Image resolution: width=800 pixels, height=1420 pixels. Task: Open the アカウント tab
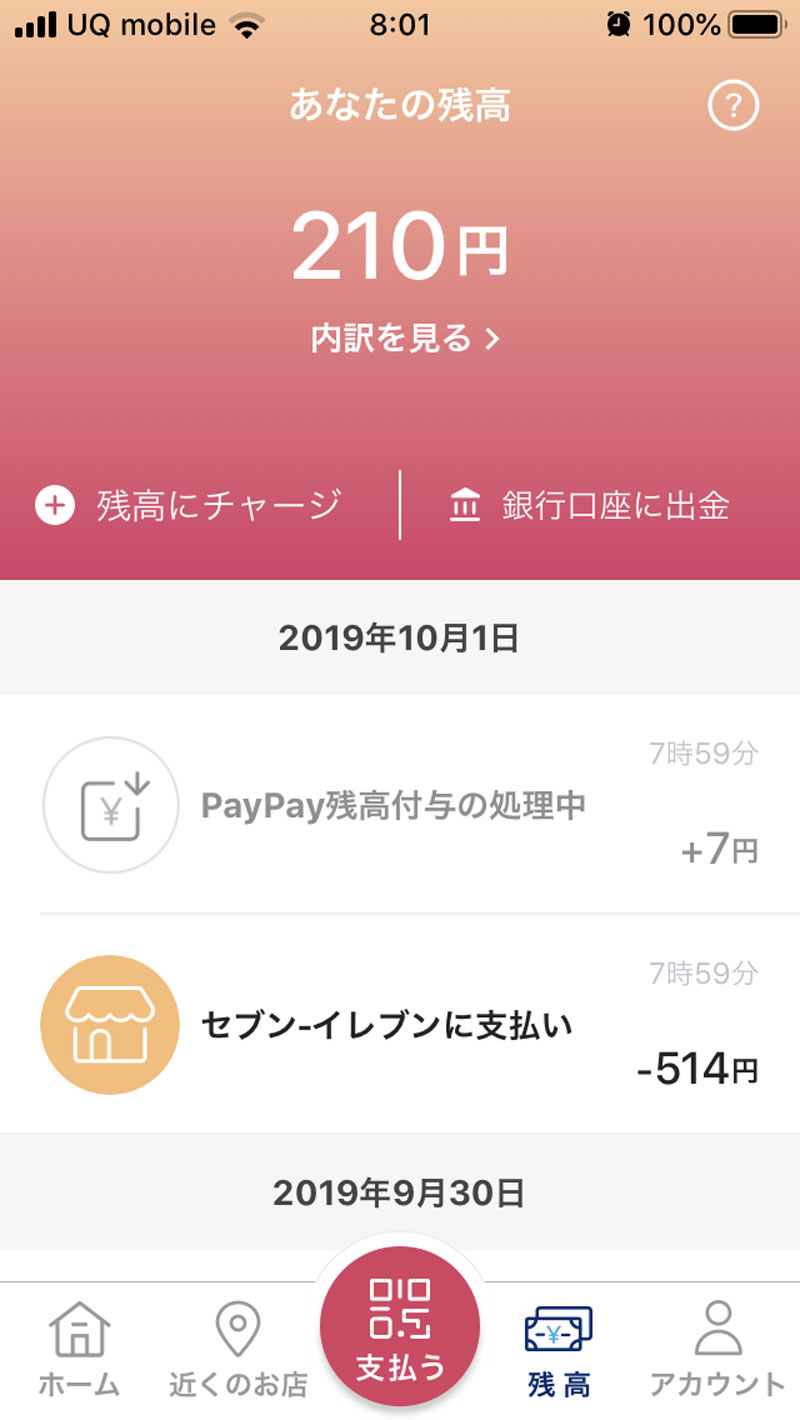(717, 1350)
